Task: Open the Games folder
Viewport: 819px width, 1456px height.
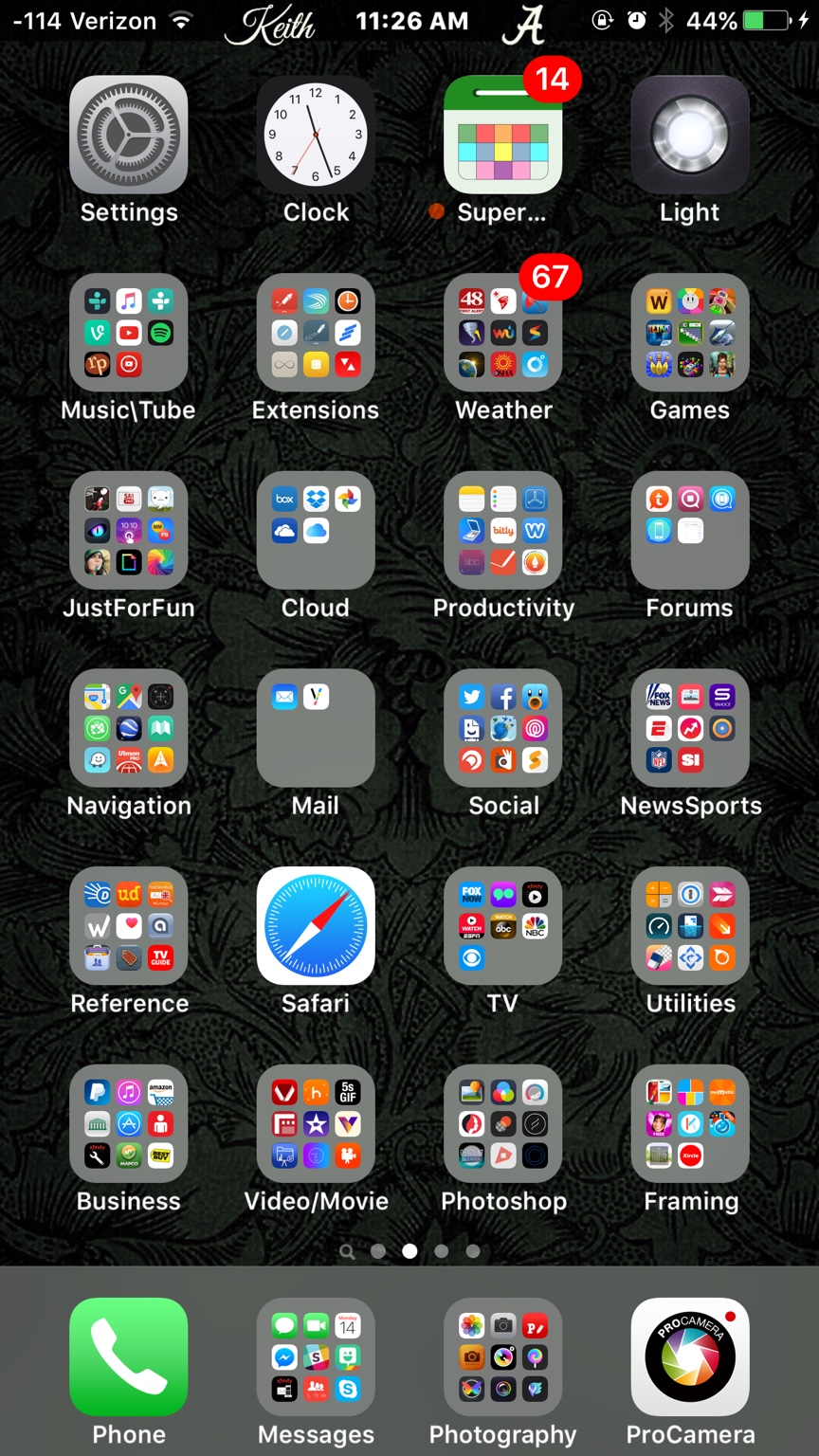Action: (690, 333)
